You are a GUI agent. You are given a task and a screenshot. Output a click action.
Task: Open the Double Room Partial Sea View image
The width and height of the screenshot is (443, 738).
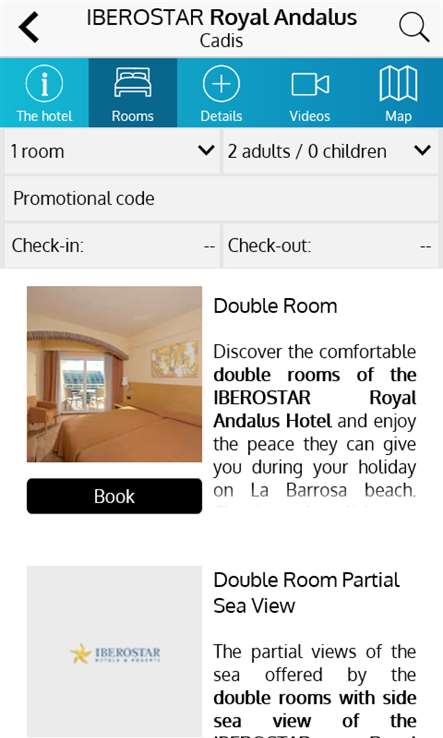(x=114, y=651)
